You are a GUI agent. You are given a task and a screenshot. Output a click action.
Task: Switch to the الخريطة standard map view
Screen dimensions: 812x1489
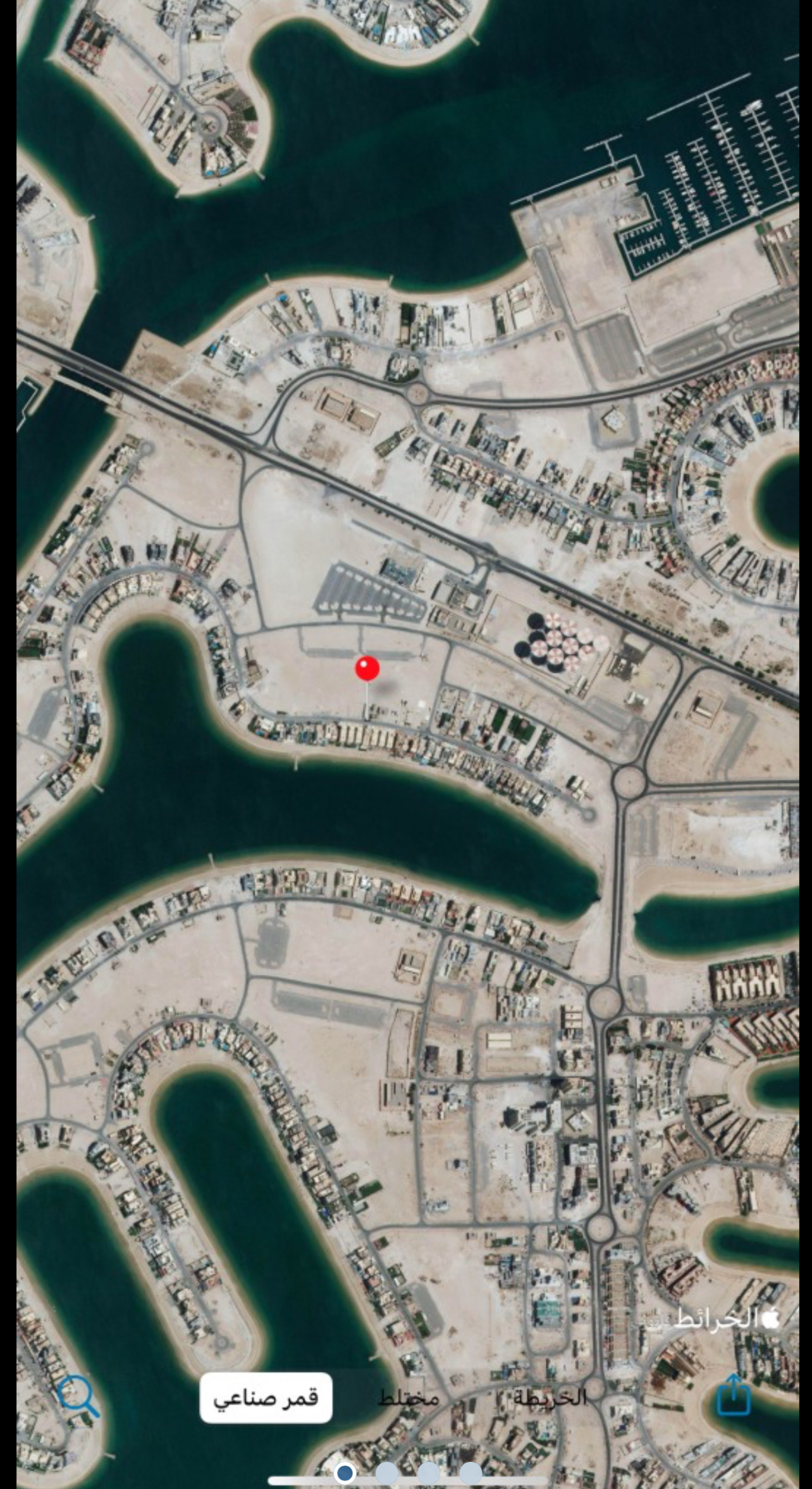tap(550, 1397)
